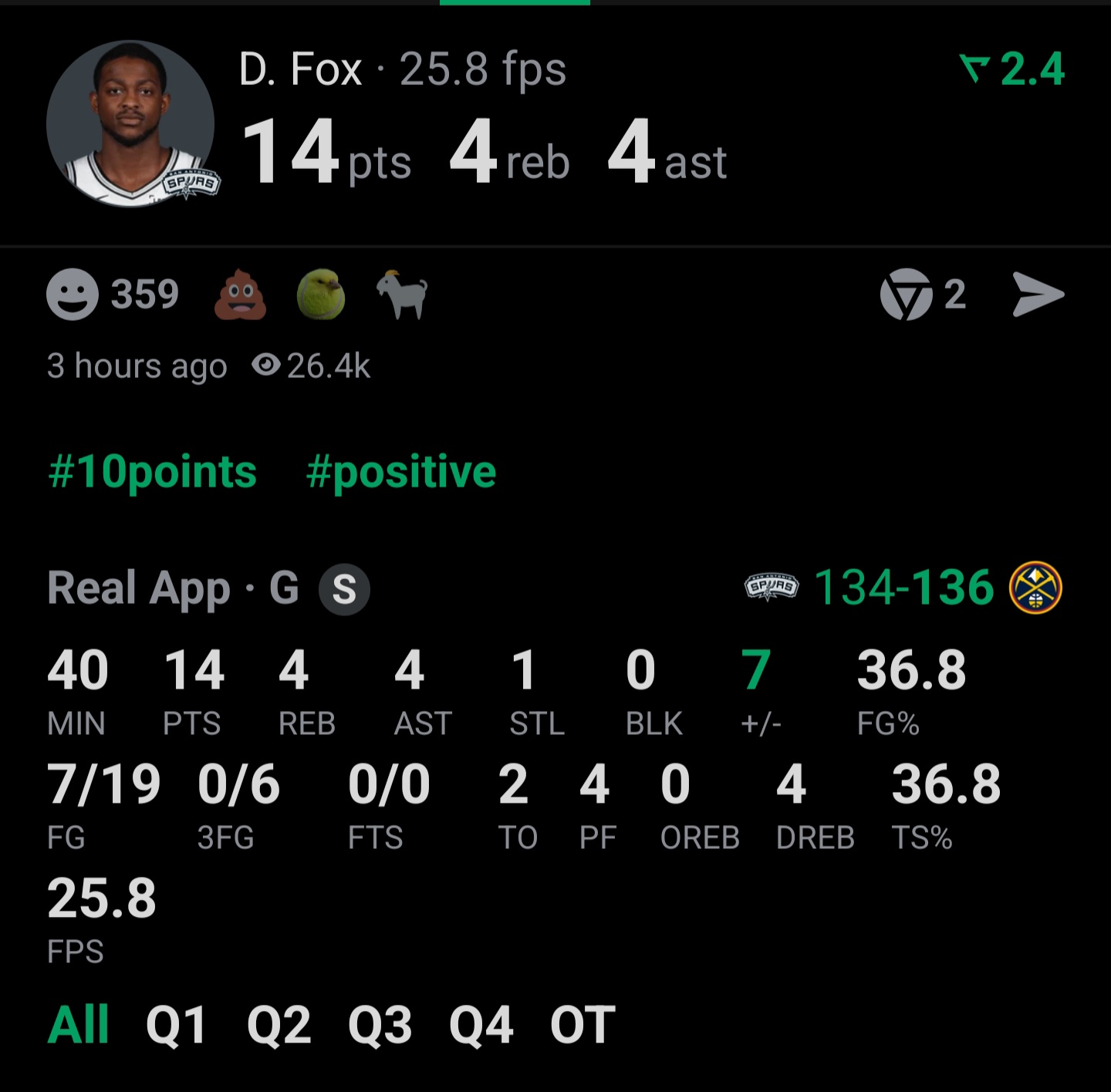React with the poop emoji
The width and height of the screenshot is (1111, 1092).
240,295
